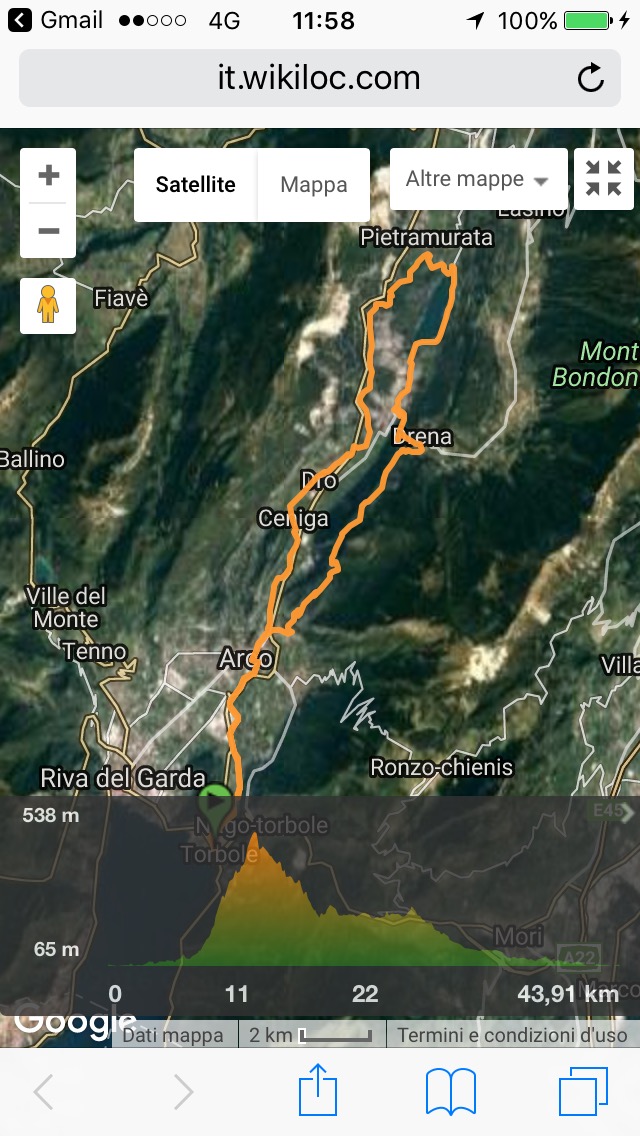640x1136 pixels.
Task: Exit fullscreen map mode
Action: pos(604,179)
